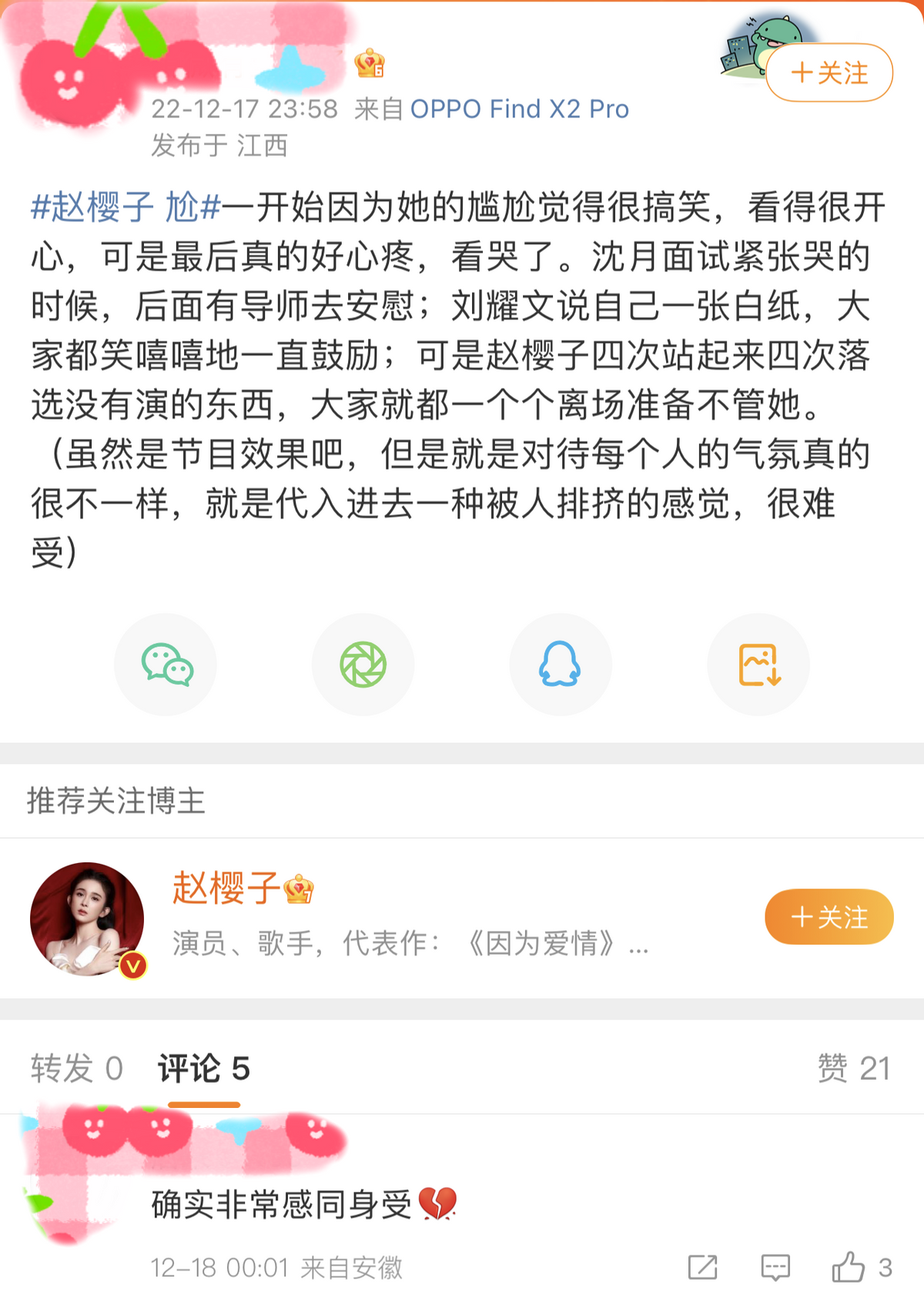The height and width of the screenshot is (1302, 924).
Task: Share post to WeChat
Action: 166,664
